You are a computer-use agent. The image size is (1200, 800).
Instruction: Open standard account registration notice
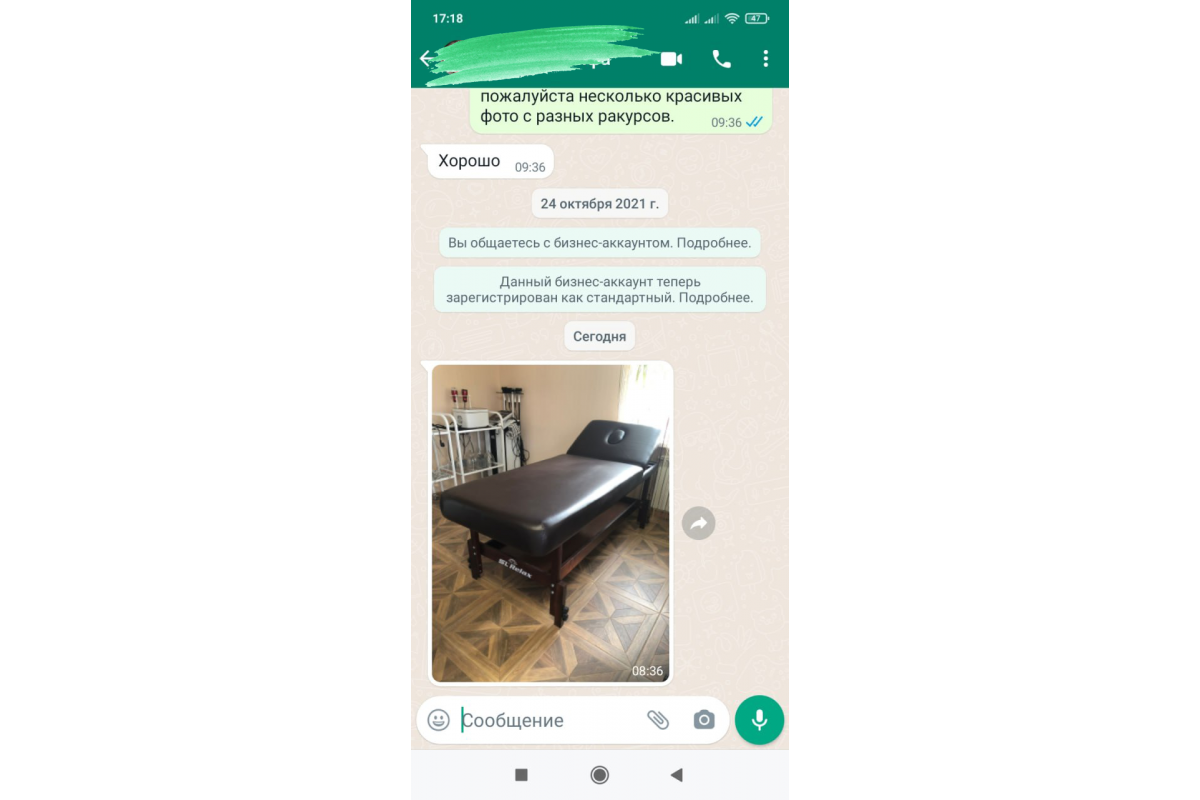(599, 290)
